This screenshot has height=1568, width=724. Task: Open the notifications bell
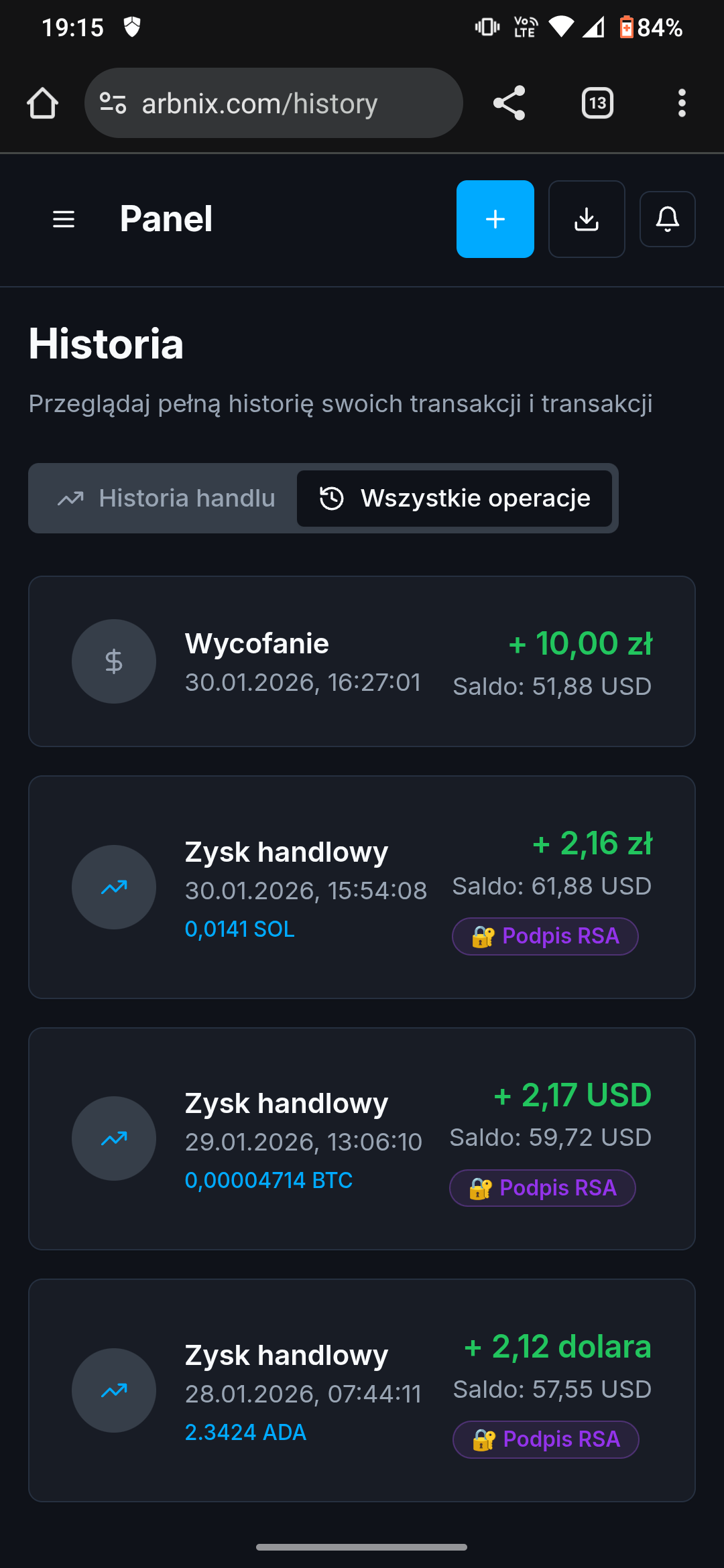click(x=668, y=219)
